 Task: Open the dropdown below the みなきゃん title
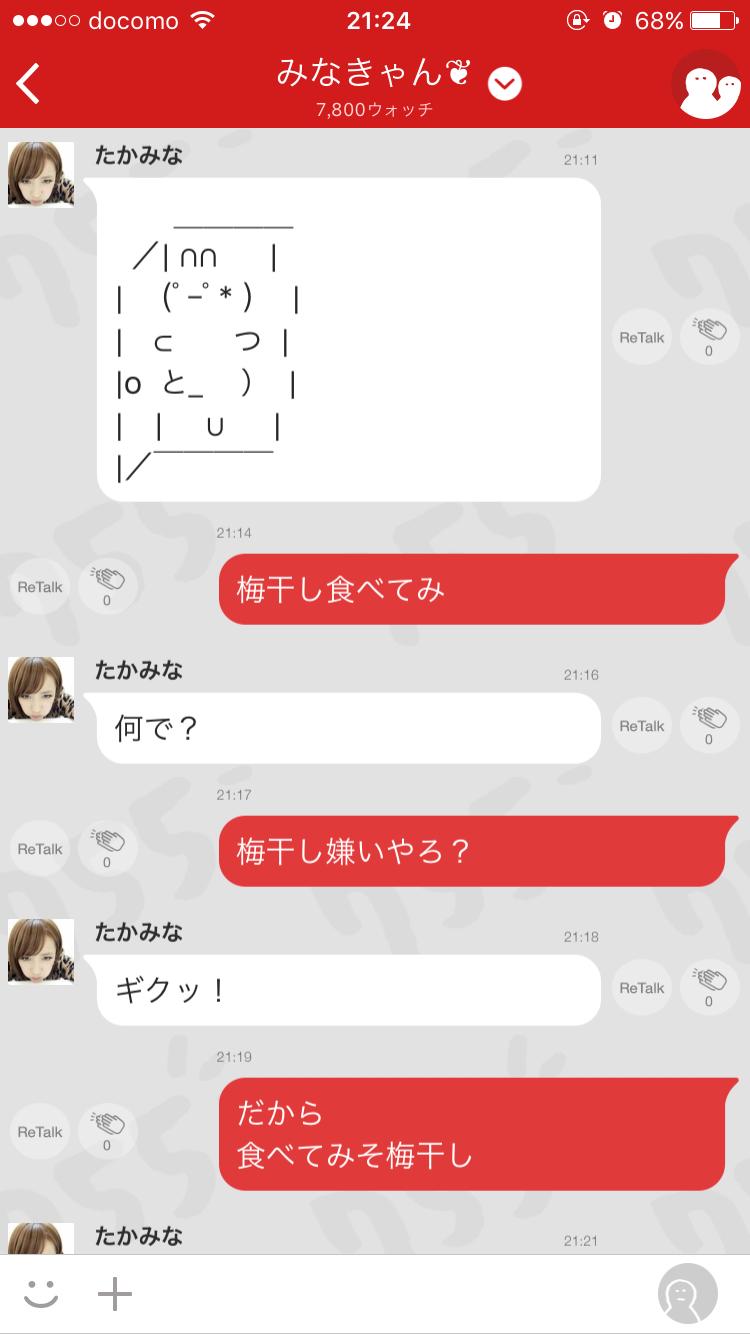(505, 84)
